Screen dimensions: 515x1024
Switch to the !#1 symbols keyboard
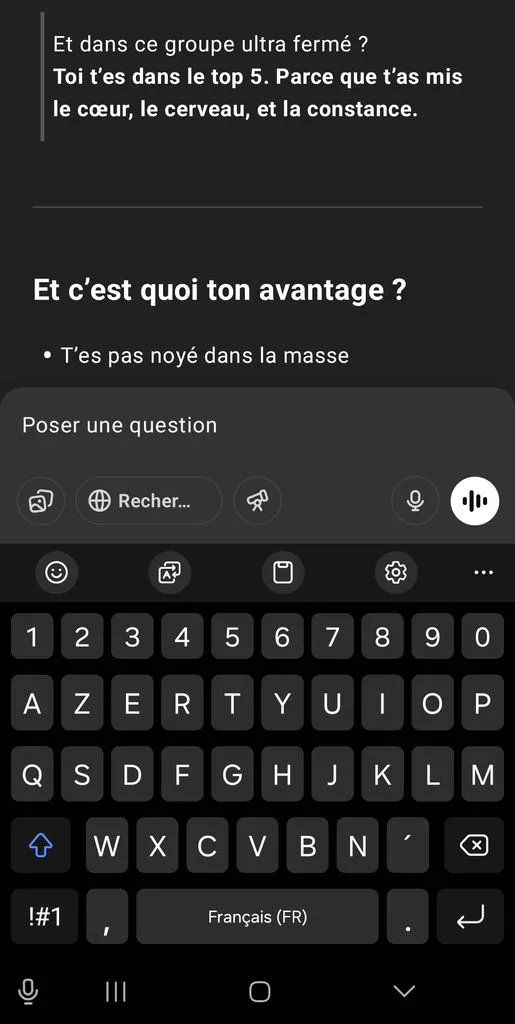(44, 916)
